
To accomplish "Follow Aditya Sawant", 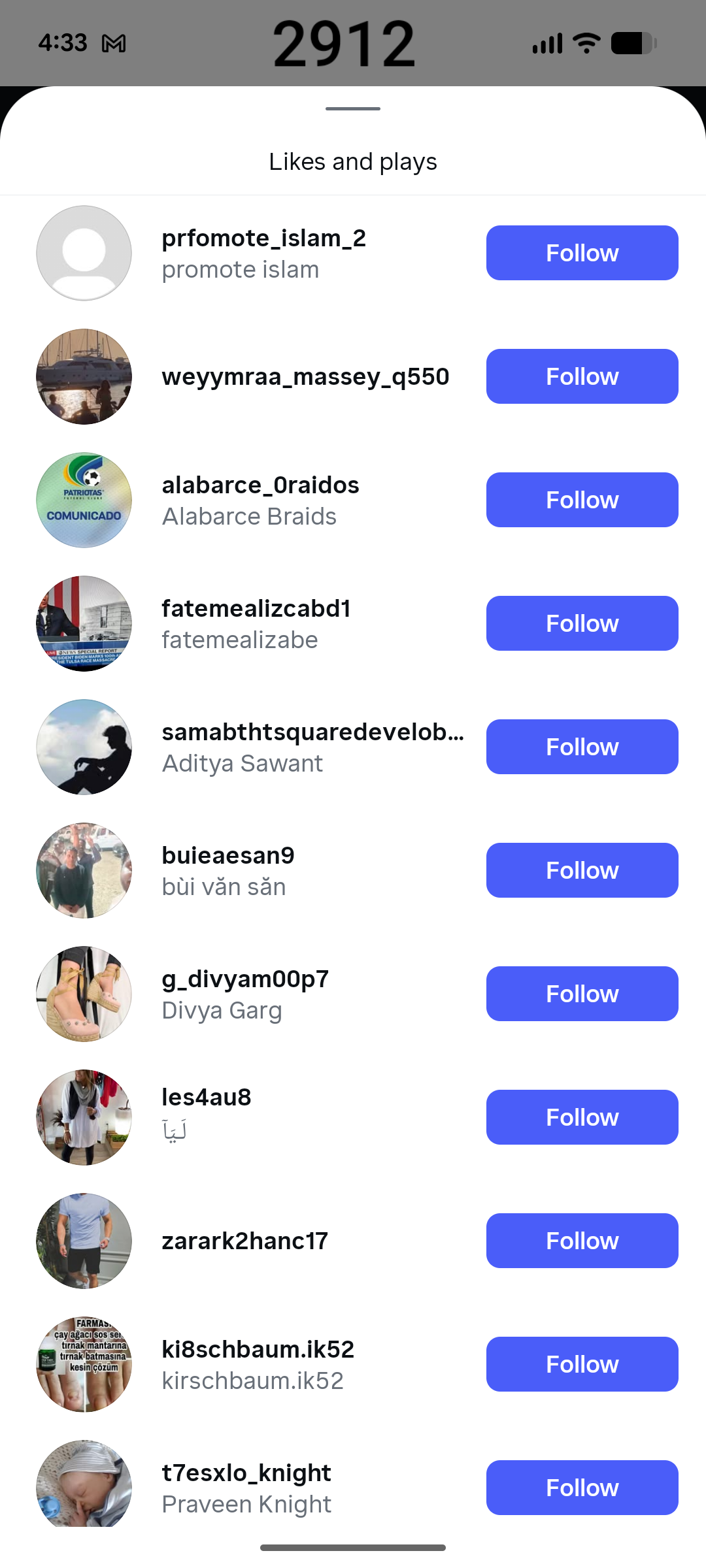I will [582, 747].
